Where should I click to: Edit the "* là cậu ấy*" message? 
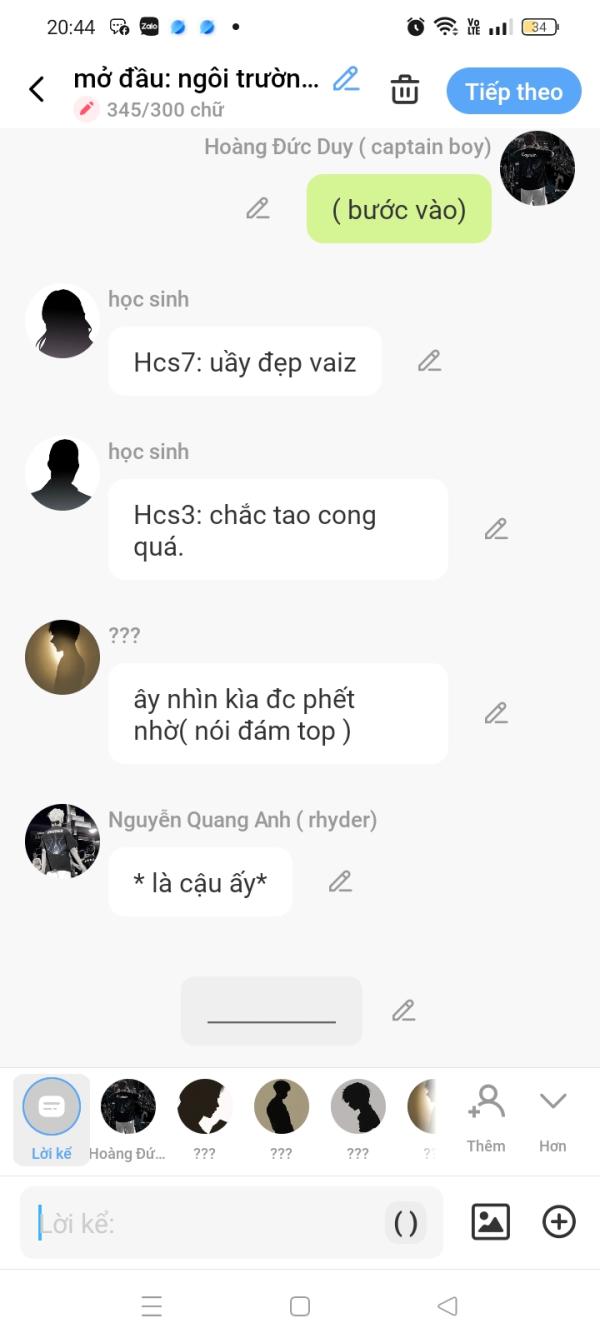pyautogui.click(x=341, y=881)
